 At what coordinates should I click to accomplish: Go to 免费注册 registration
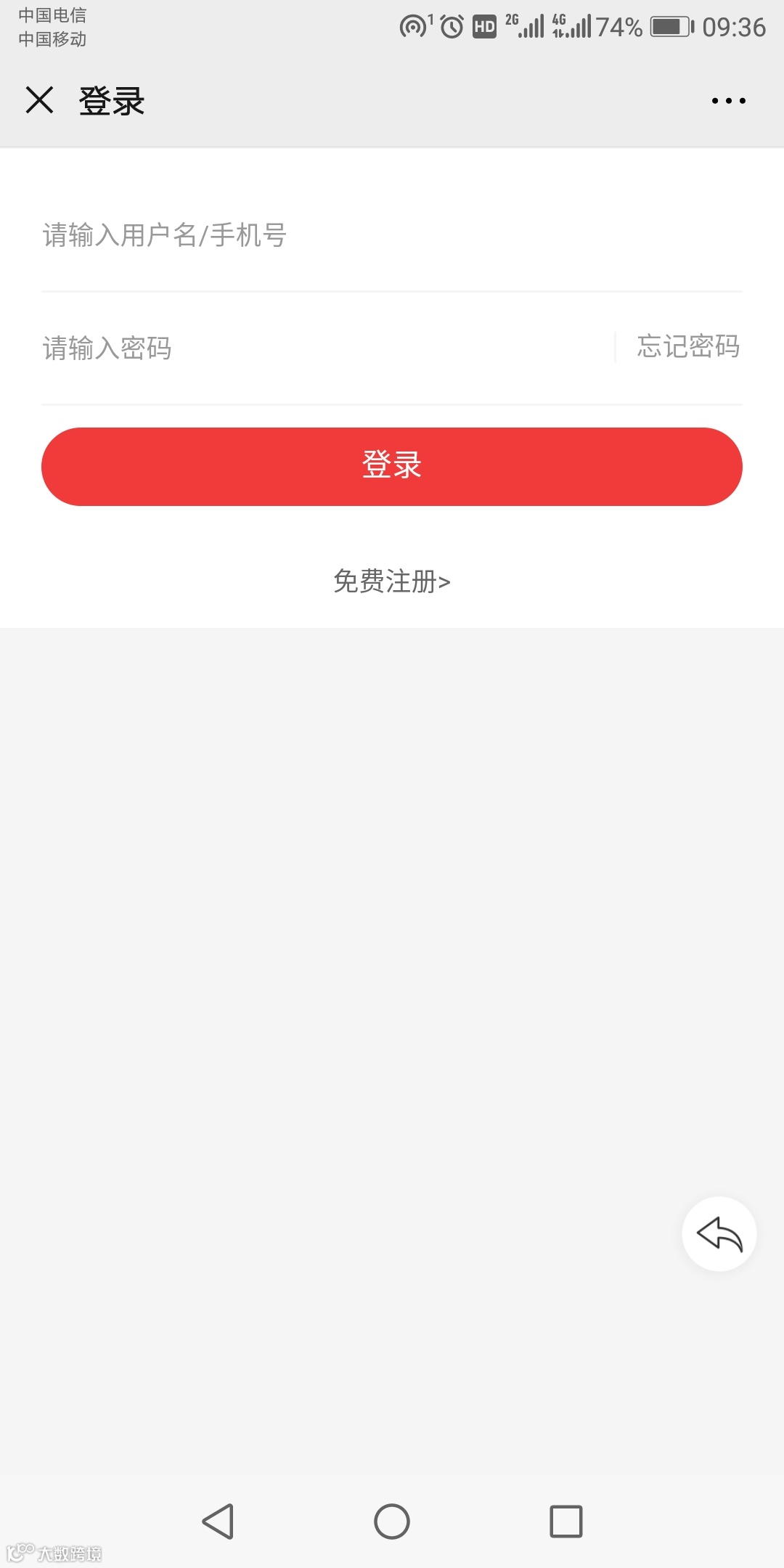pos(392,581)
